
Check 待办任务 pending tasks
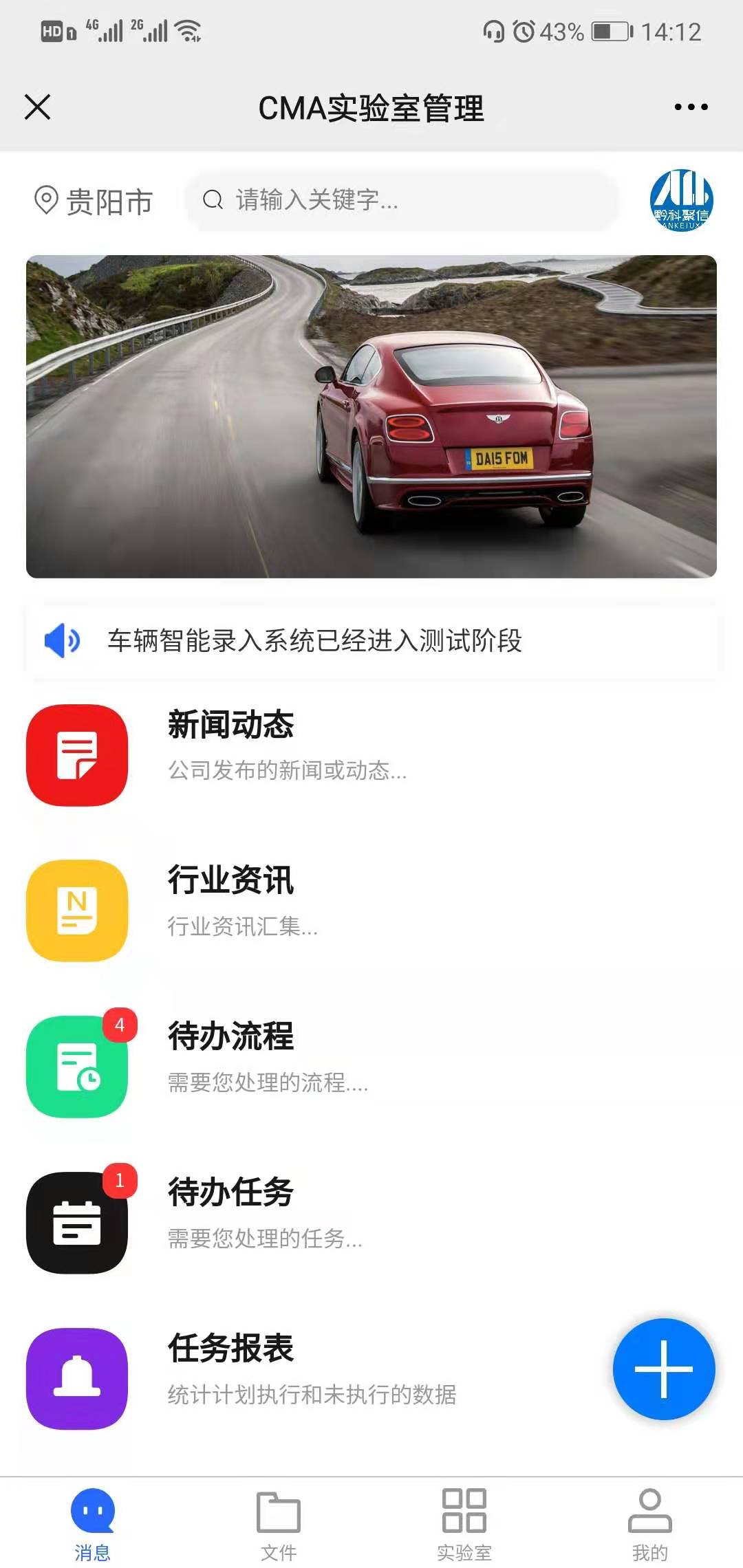click(231, 1221)
